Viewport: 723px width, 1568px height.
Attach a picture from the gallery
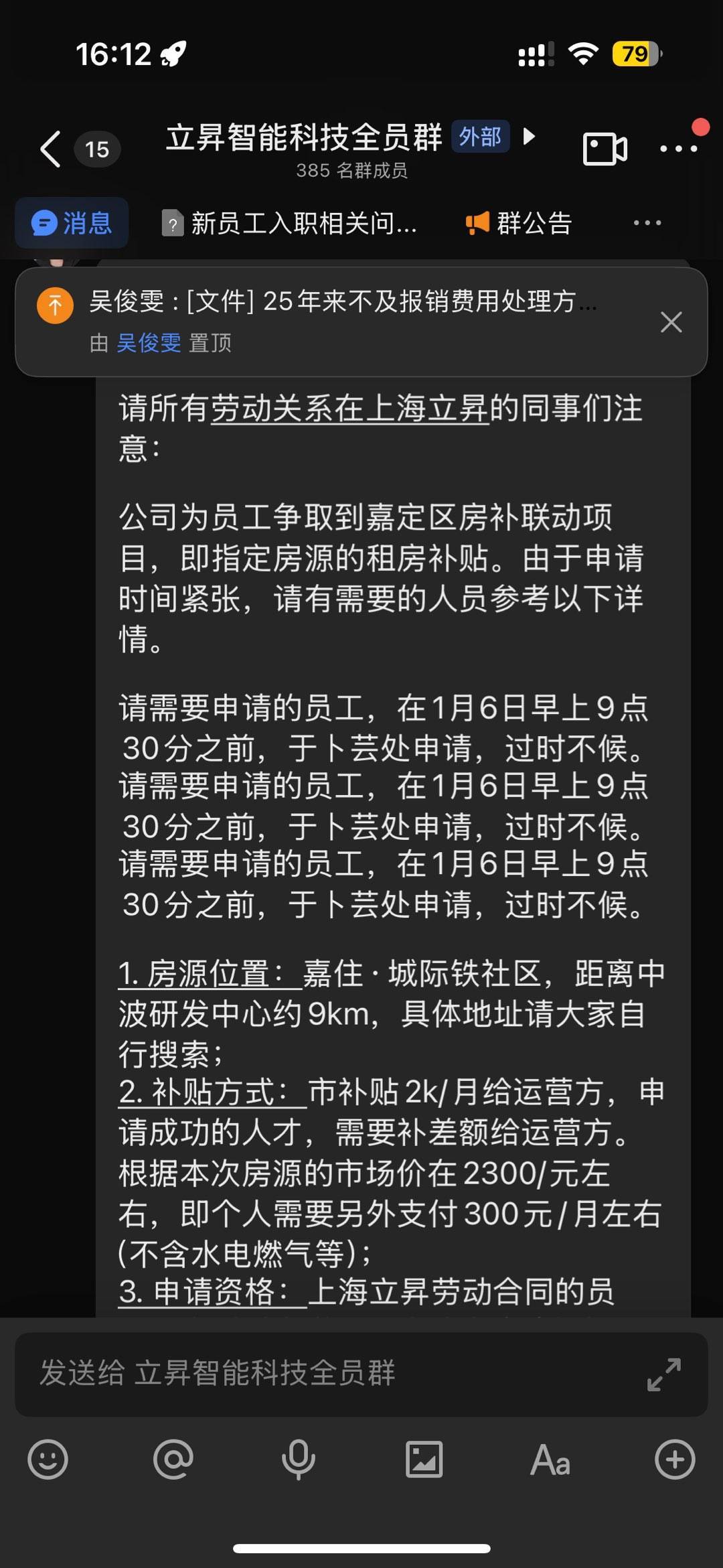[424, 1459]
